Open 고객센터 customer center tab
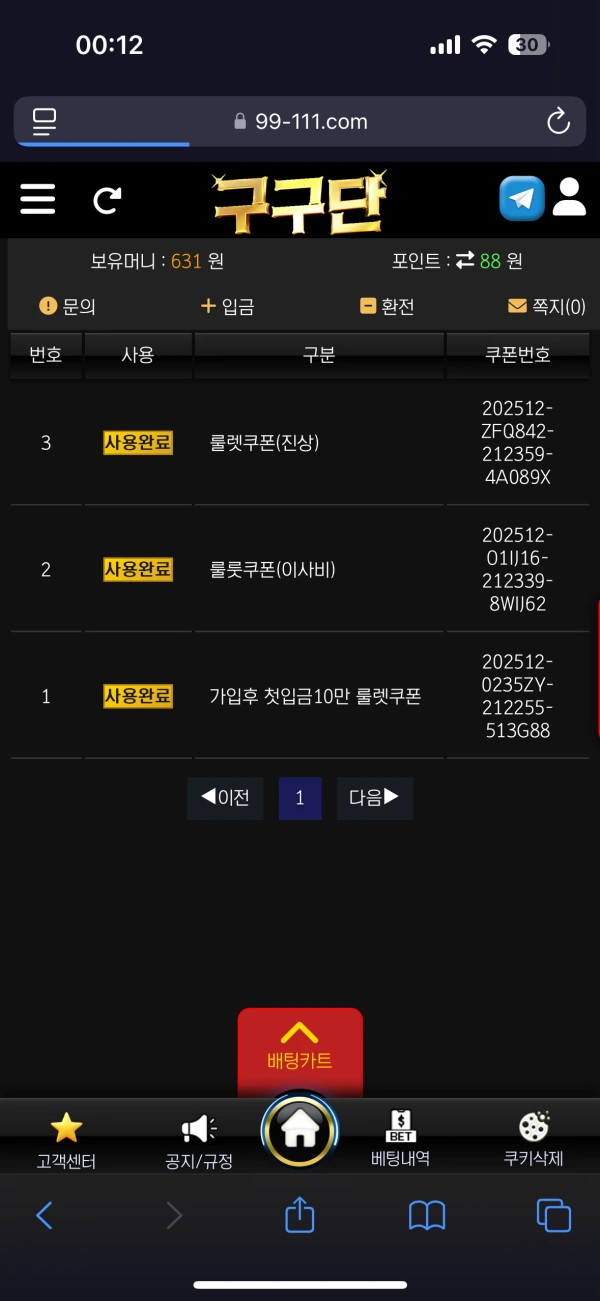Screen dimensions: 600x1301 click(x=66, y=1140)
